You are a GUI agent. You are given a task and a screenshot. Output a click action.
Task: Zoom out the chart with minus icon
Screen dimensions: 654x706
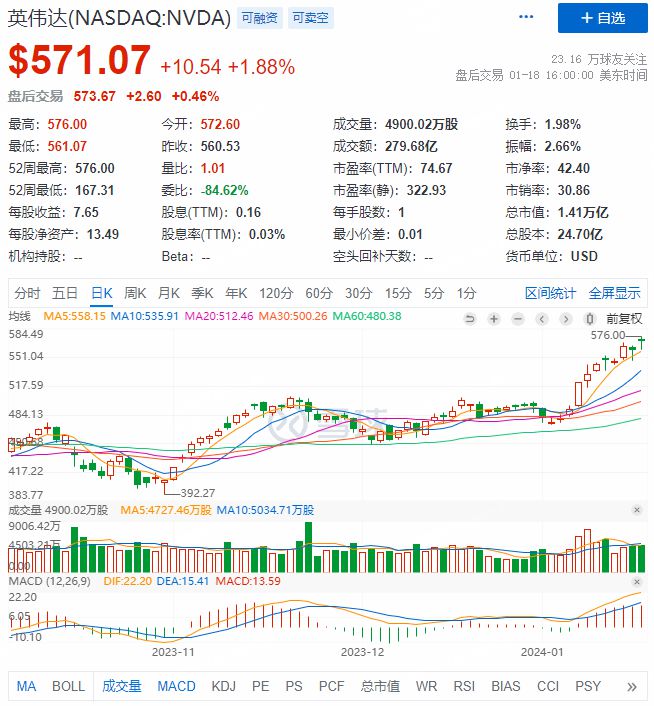coord(518,318)
